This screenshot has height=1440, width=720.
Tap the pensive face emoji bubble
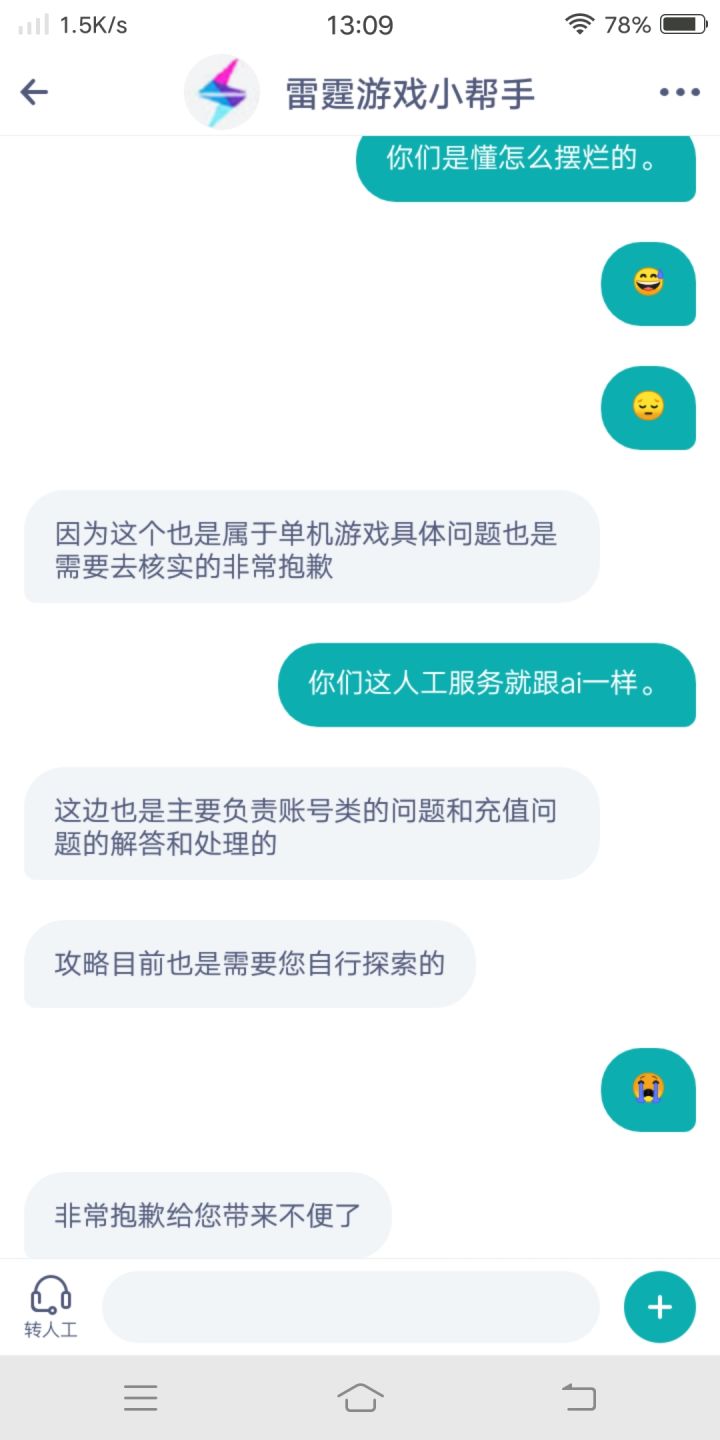(x=647, y=407)
